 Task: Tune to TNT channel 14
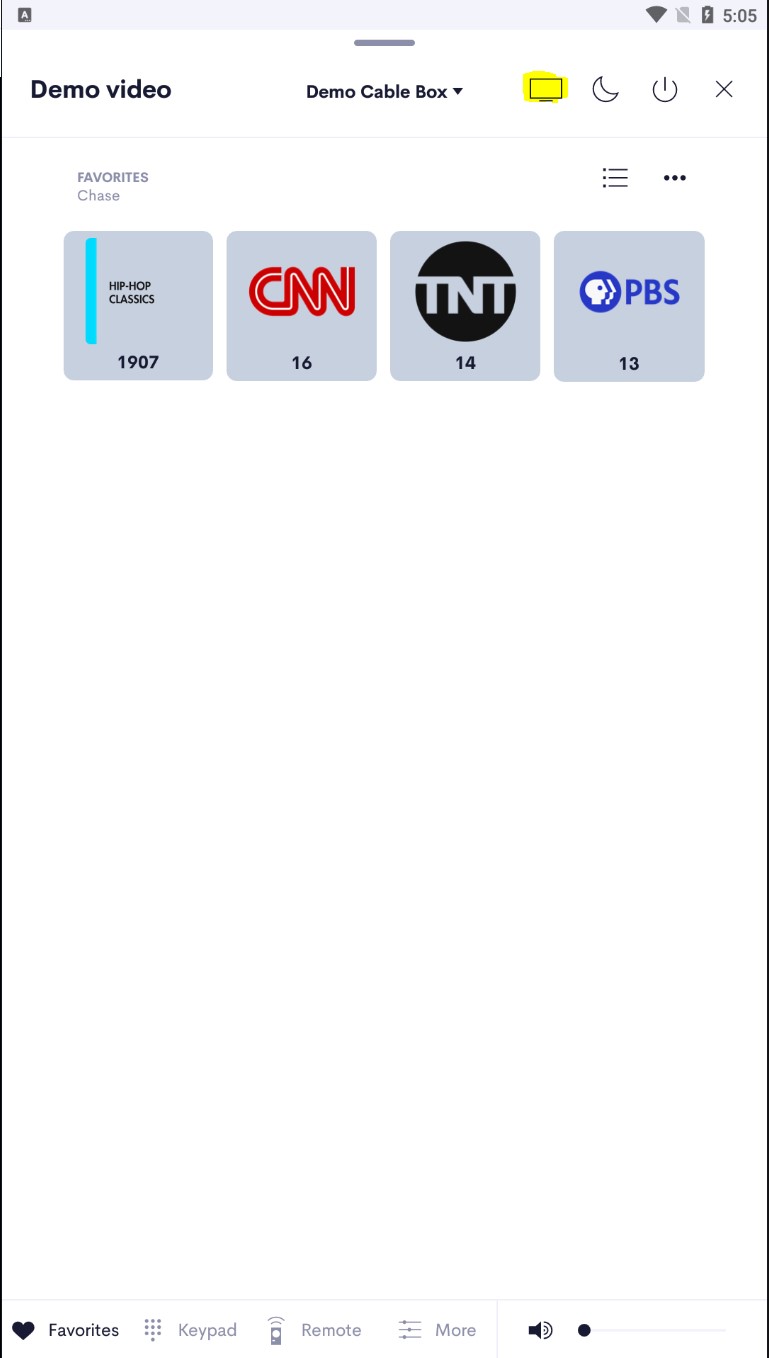465,305
